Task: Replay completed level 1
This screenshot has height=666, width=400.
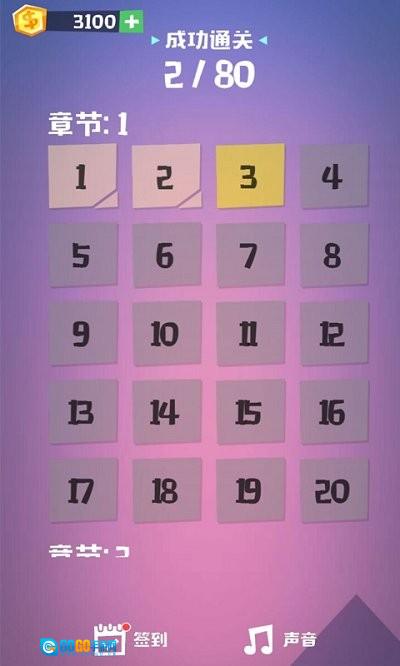Action: point(83,176)
